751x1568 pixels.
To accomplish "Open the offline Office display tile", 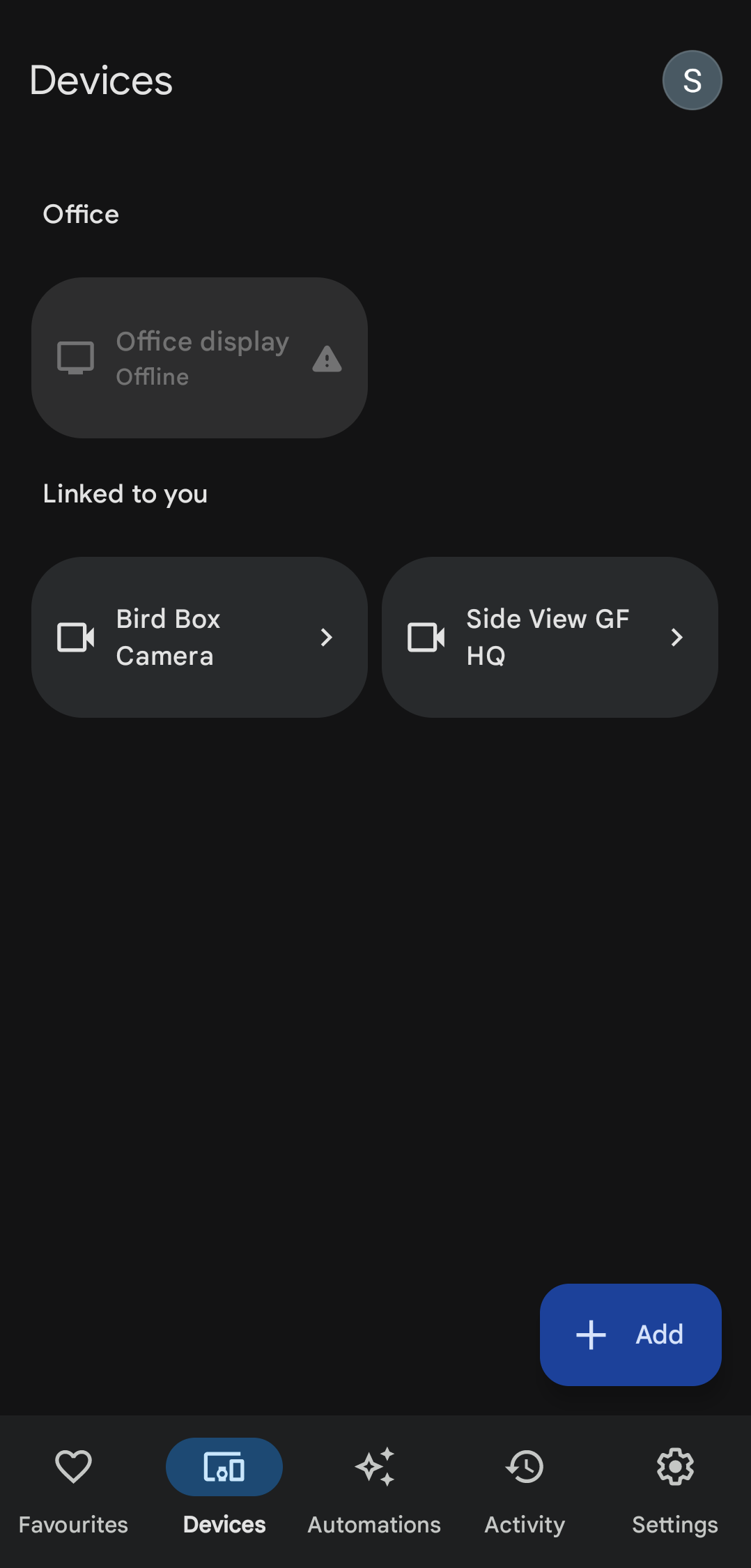I will tap(199, 358).
